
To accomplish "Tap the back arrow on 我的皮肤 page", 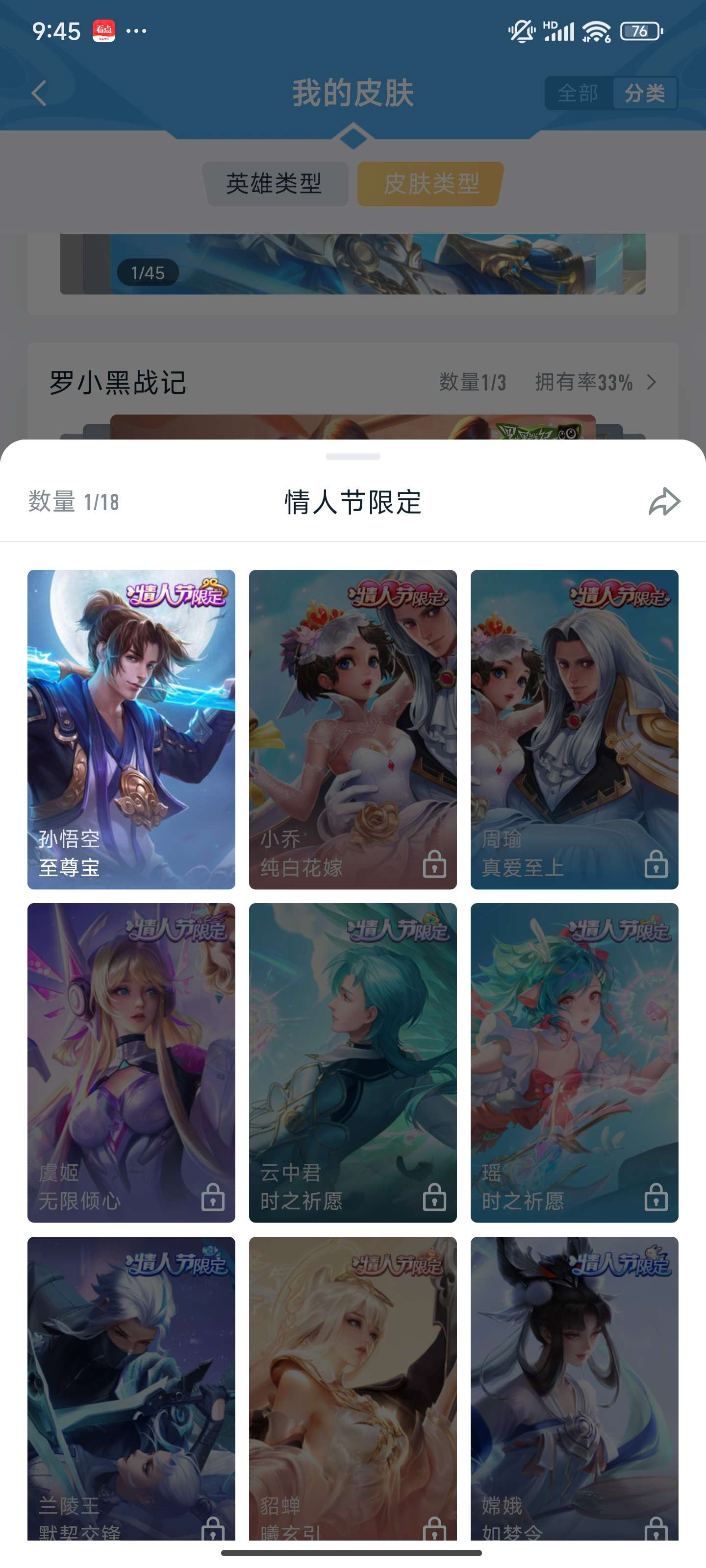I will 38,93.
